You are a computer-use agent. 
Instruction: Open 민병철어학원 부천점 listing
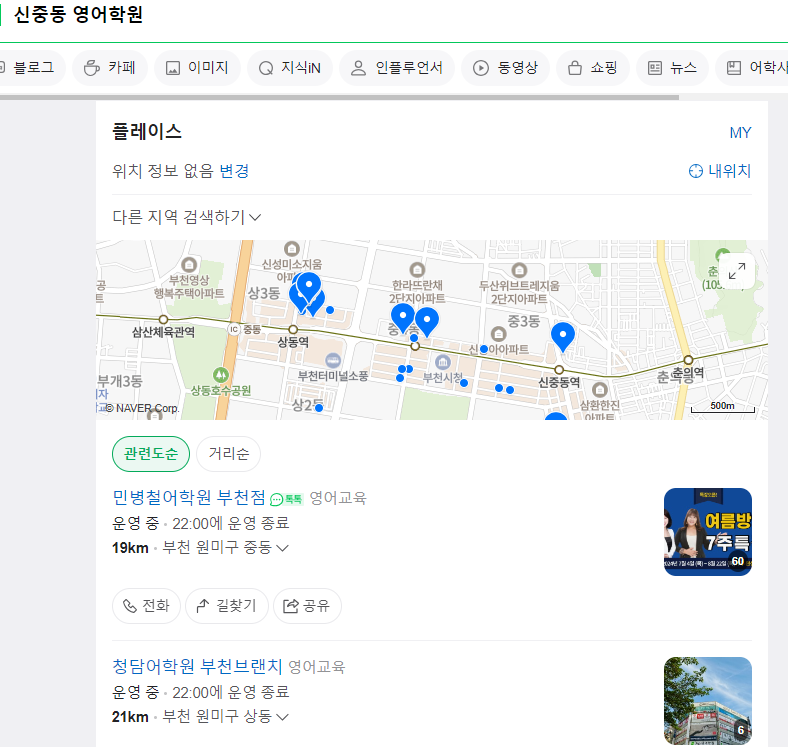pyautogui.click(x=189, y=497)
